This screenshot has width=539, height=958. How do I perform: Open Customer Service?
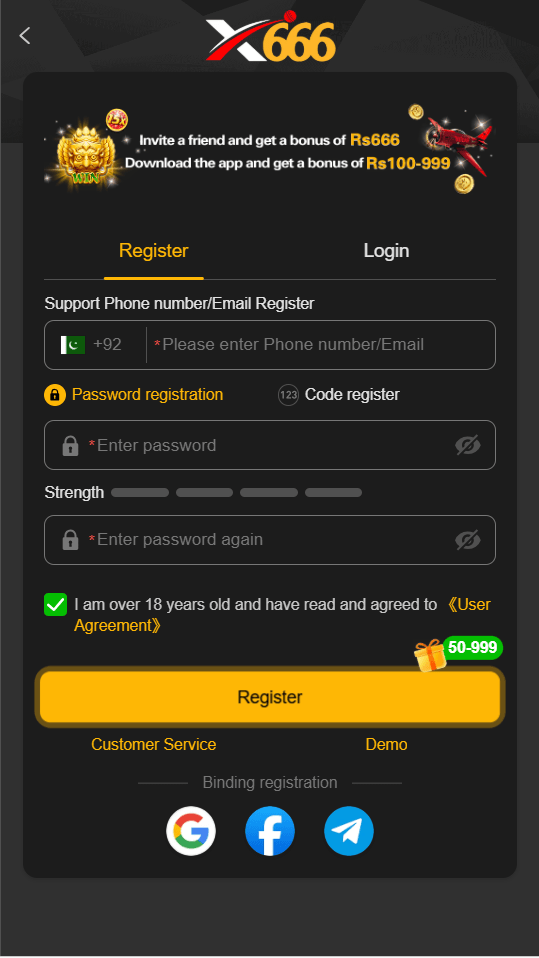[153, 744]
